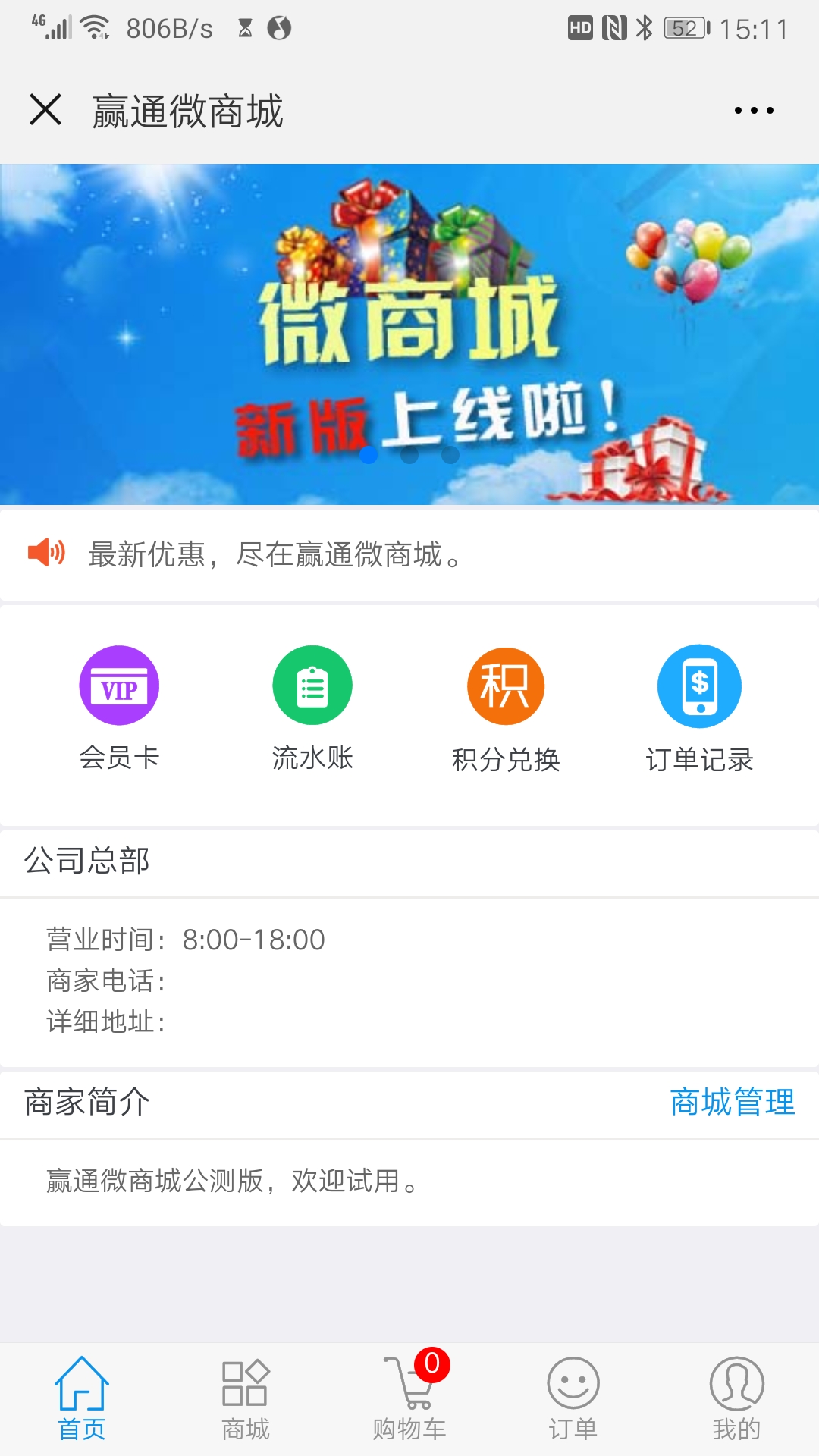Close the 赢通微商城 page
Screen dimensions: 819x1456
[45, 110]
